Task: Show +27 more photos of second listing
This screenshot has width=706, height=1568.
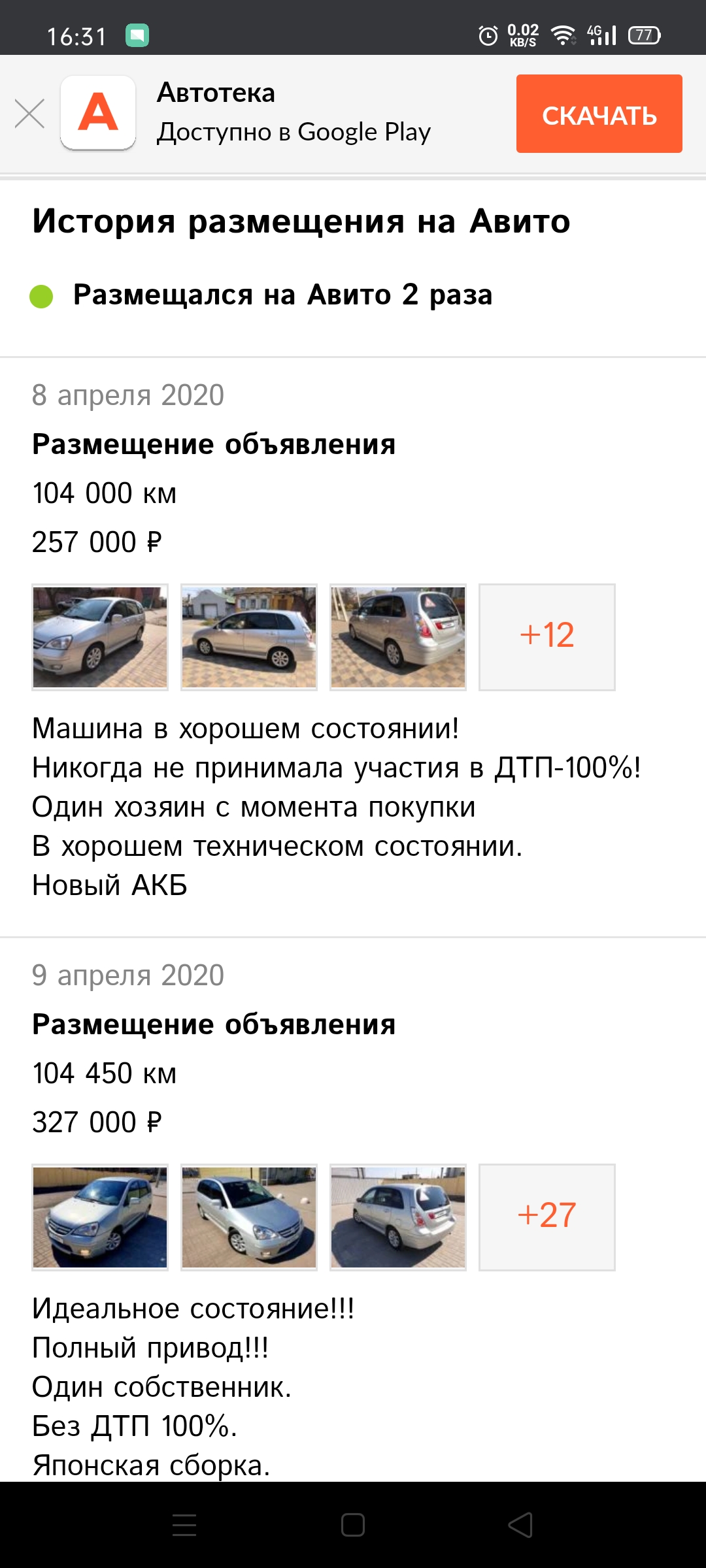Action: click(547, 1217)
